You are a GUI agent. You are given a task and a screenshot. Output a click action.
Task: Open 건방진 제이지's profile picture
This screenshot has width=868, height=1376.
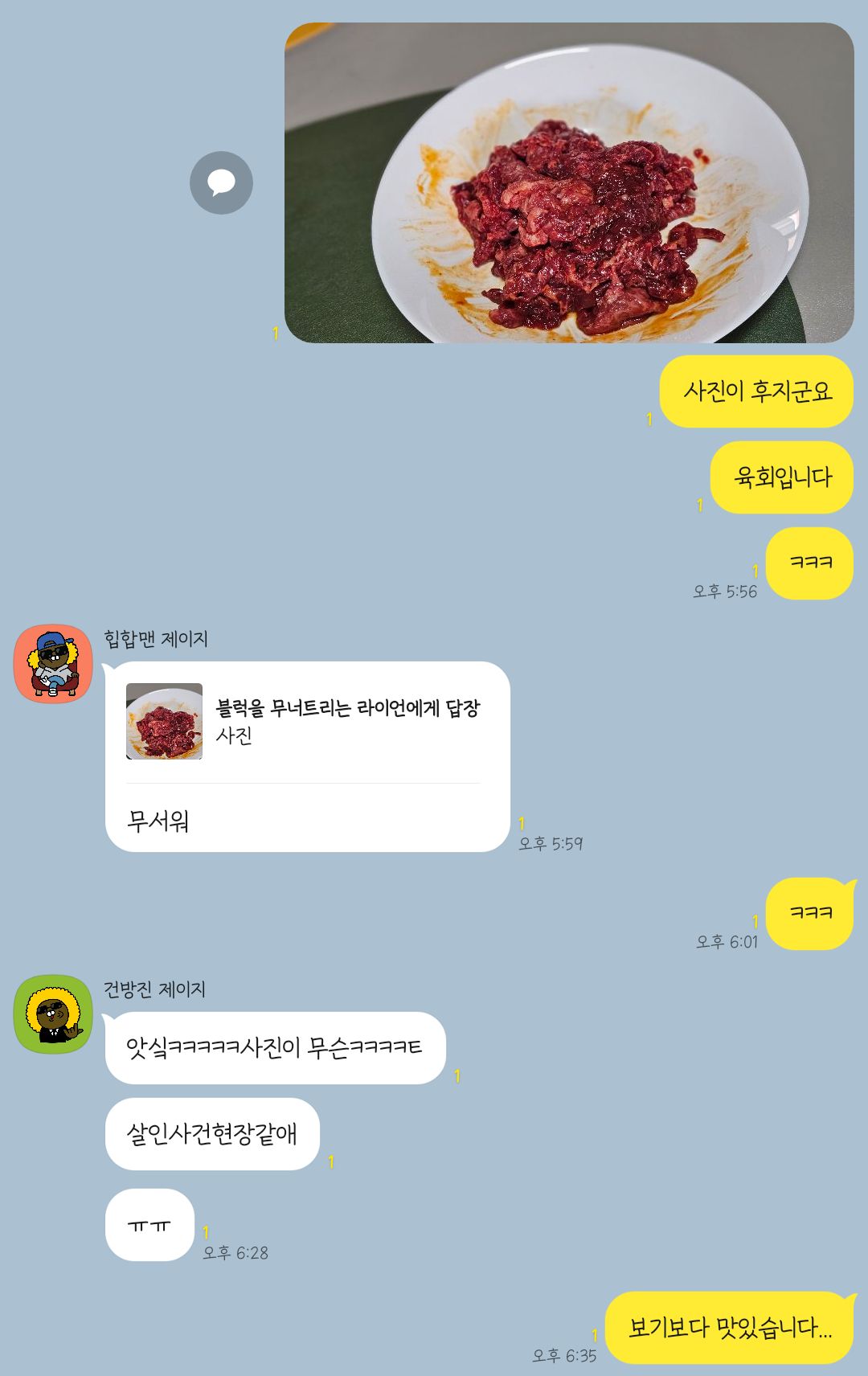53,1014
